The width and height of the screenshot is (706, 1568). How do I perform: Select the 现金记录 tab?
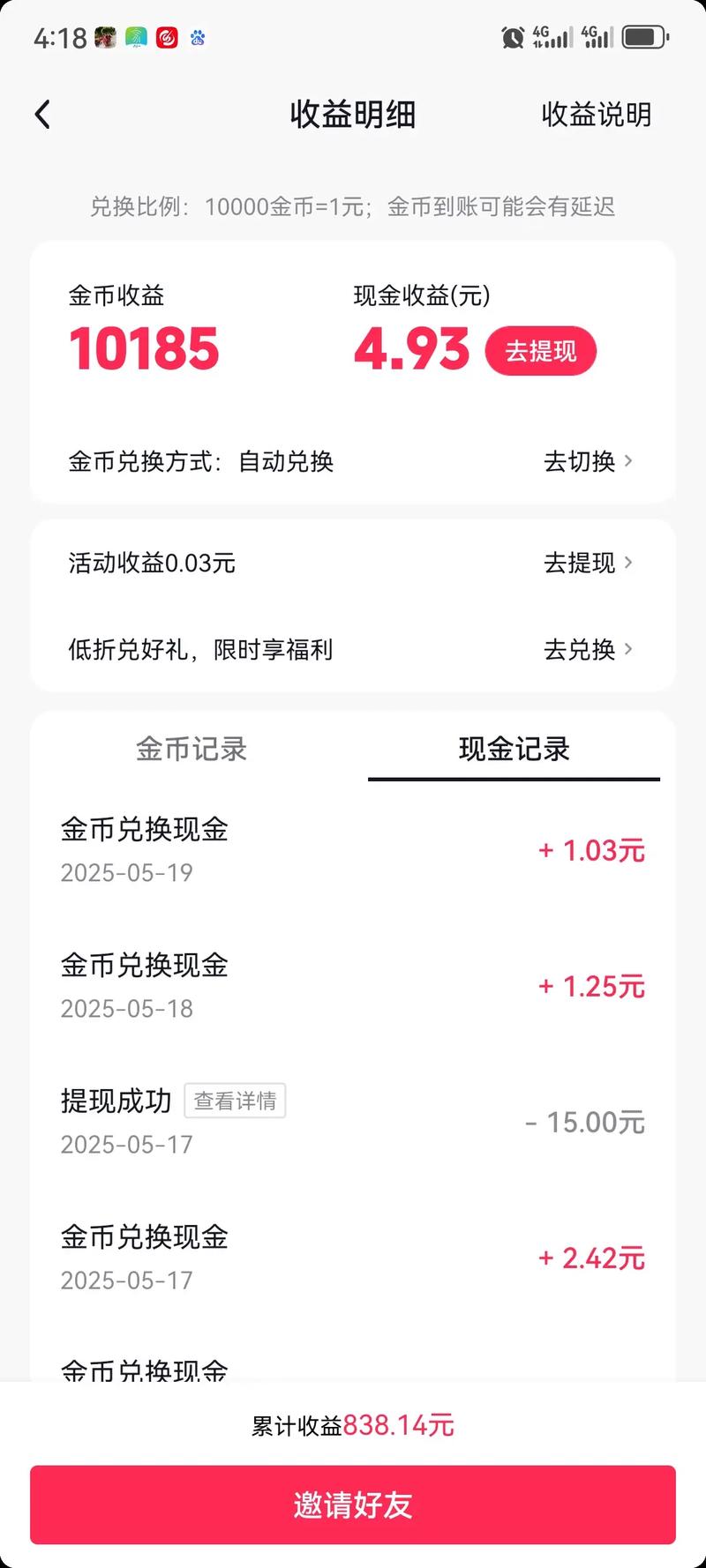point(514,748)
